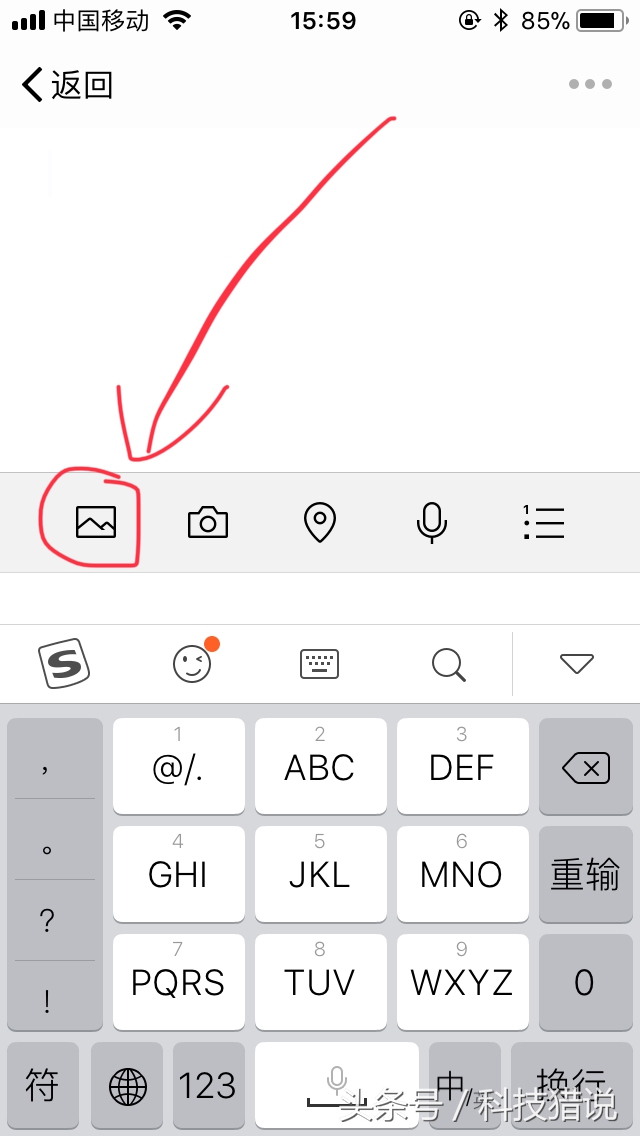Add a location pin to the note
This screenshot has height=1136, width=640.
[x=320, y=522]
